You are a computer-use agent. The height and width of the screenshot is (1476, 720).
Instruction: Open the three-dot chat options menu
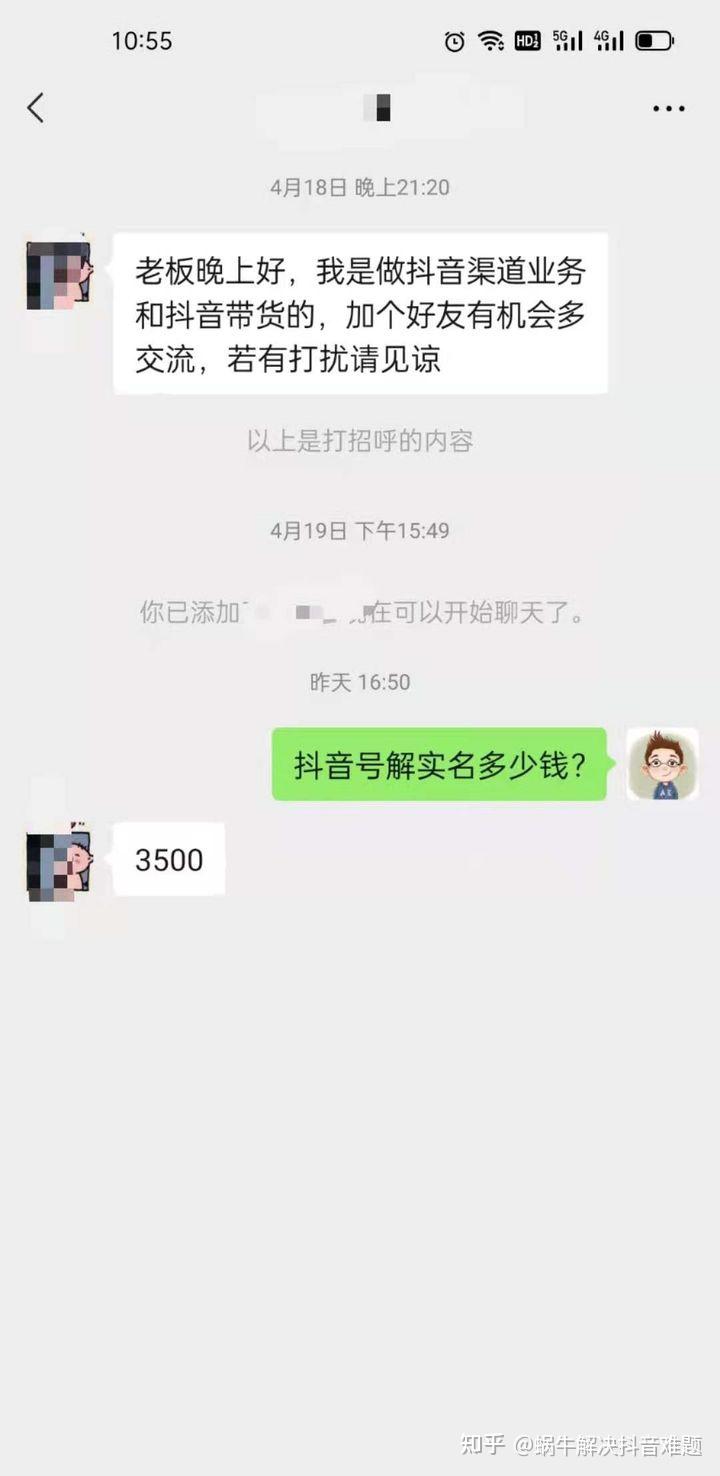[x=668, y=108]
